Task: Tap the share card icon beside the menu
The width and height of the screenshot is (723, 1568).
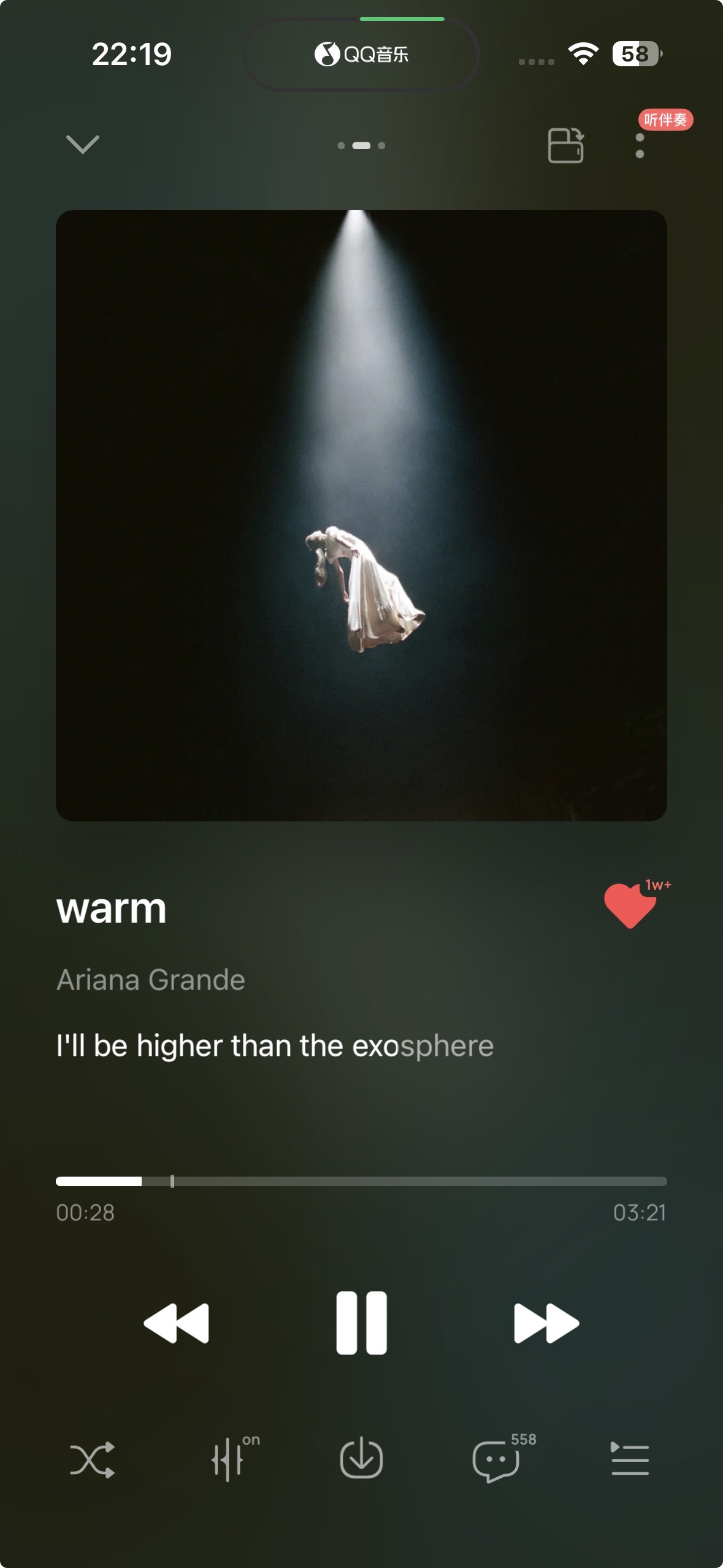Action: point(565,145)
